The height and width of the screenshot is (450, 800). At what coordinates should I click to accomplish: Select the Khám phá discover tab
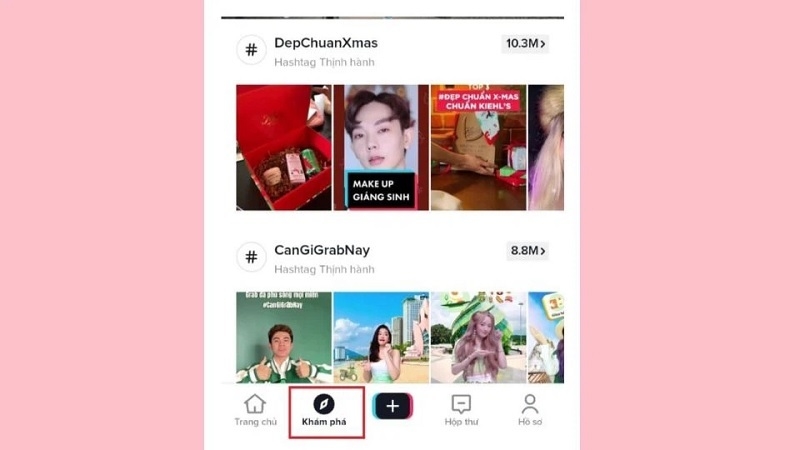click(324, 410)
